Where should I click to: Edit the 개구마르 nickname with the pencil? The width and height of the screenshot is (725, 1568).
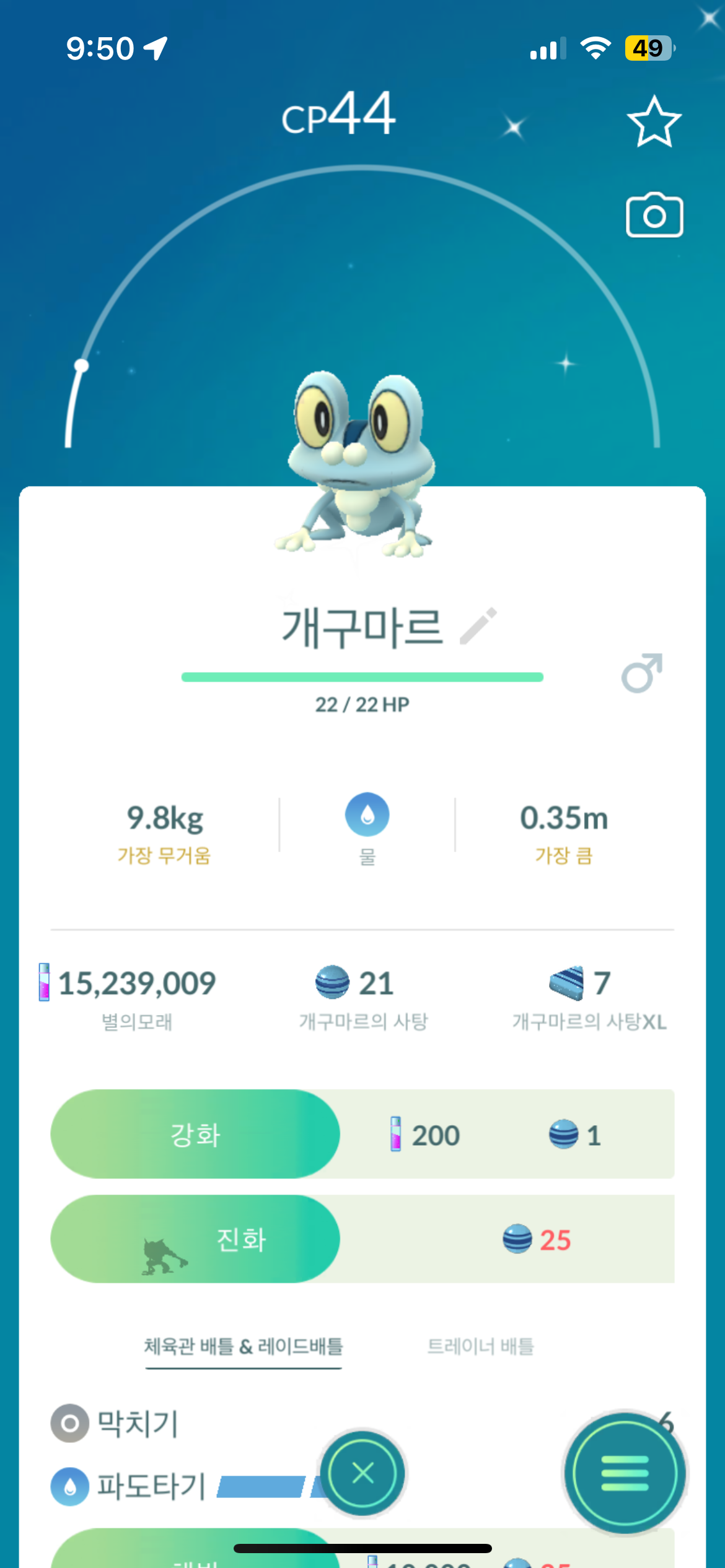pyautogui.click(x=478, y=625)
